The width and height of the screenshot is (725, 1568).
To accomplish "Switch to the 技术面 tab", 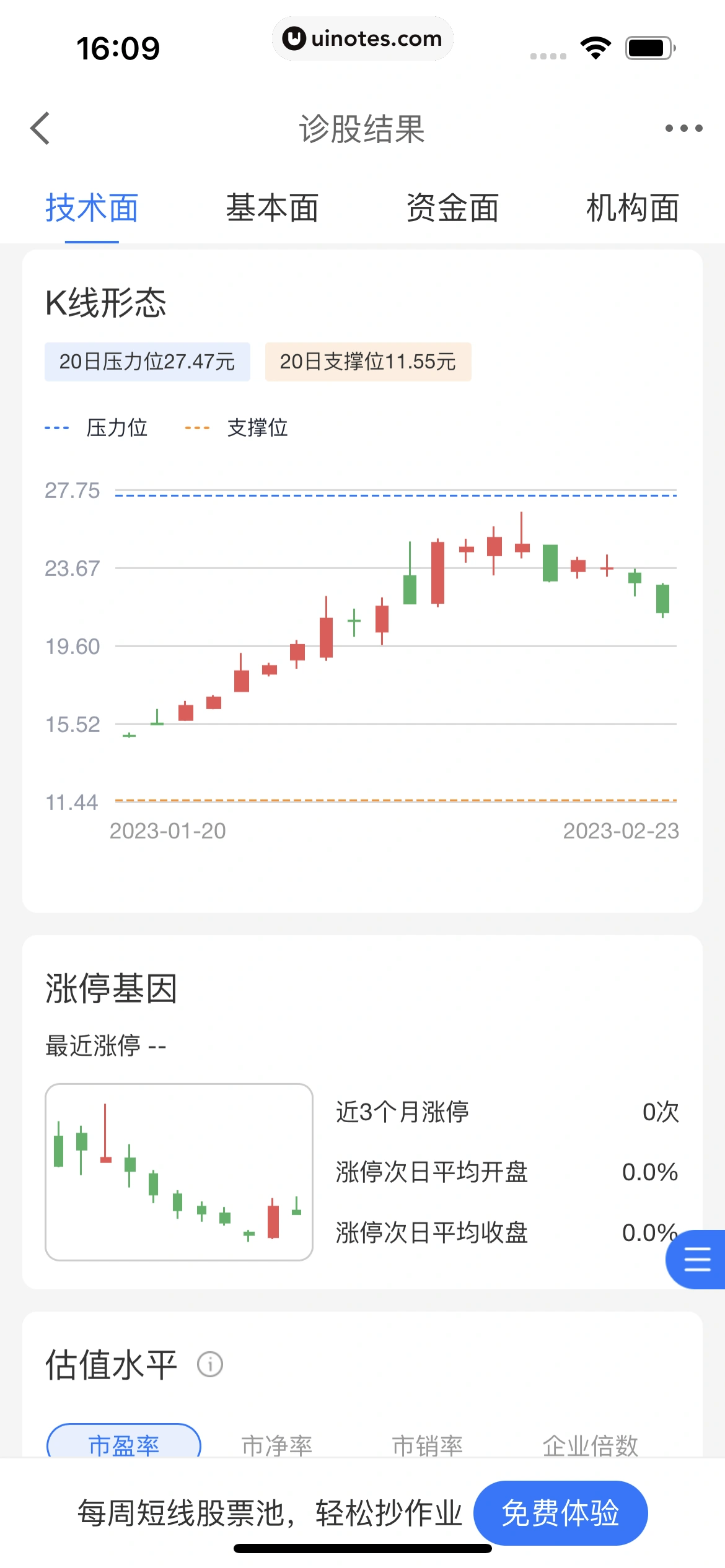I will point(92,208).
